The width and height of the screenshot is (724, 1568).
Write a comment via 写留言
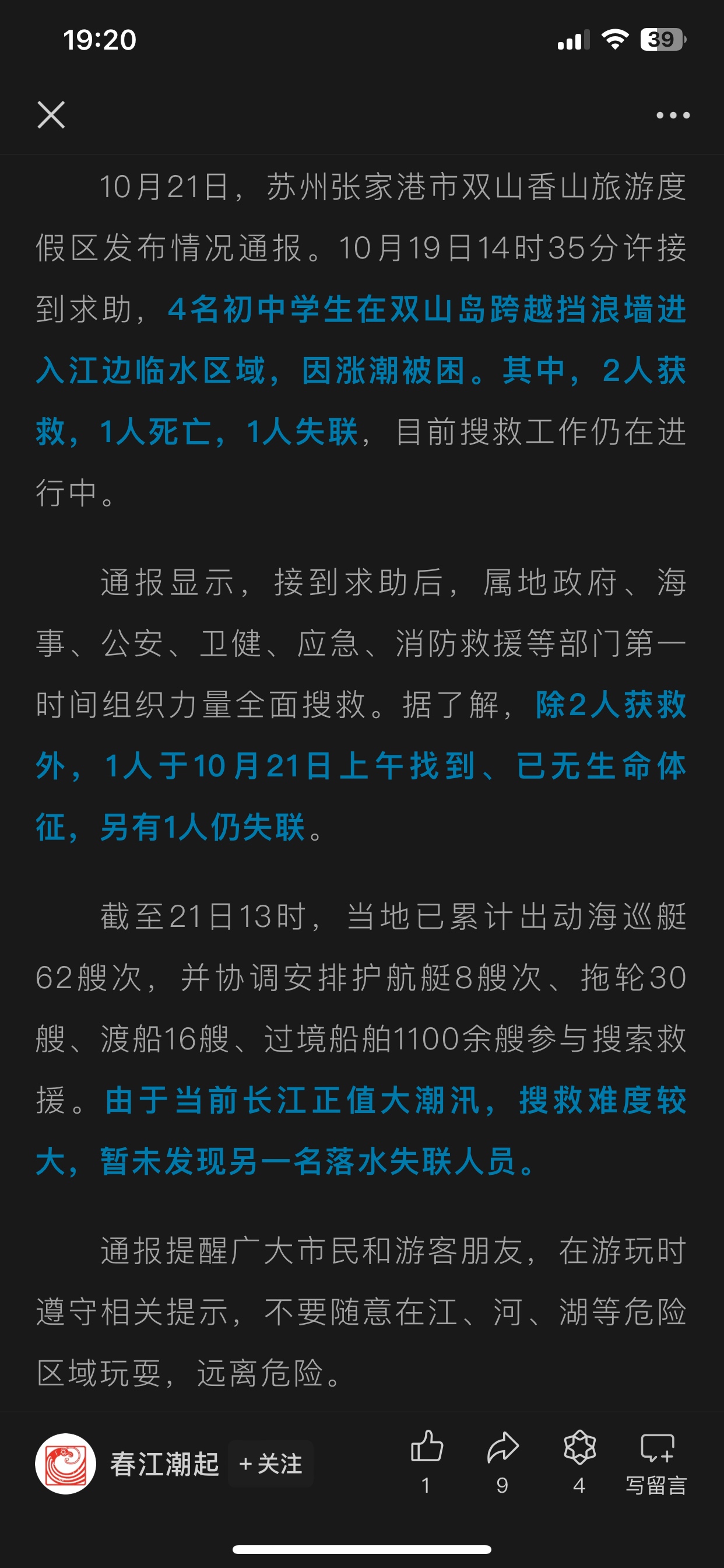pos(656,1461)
